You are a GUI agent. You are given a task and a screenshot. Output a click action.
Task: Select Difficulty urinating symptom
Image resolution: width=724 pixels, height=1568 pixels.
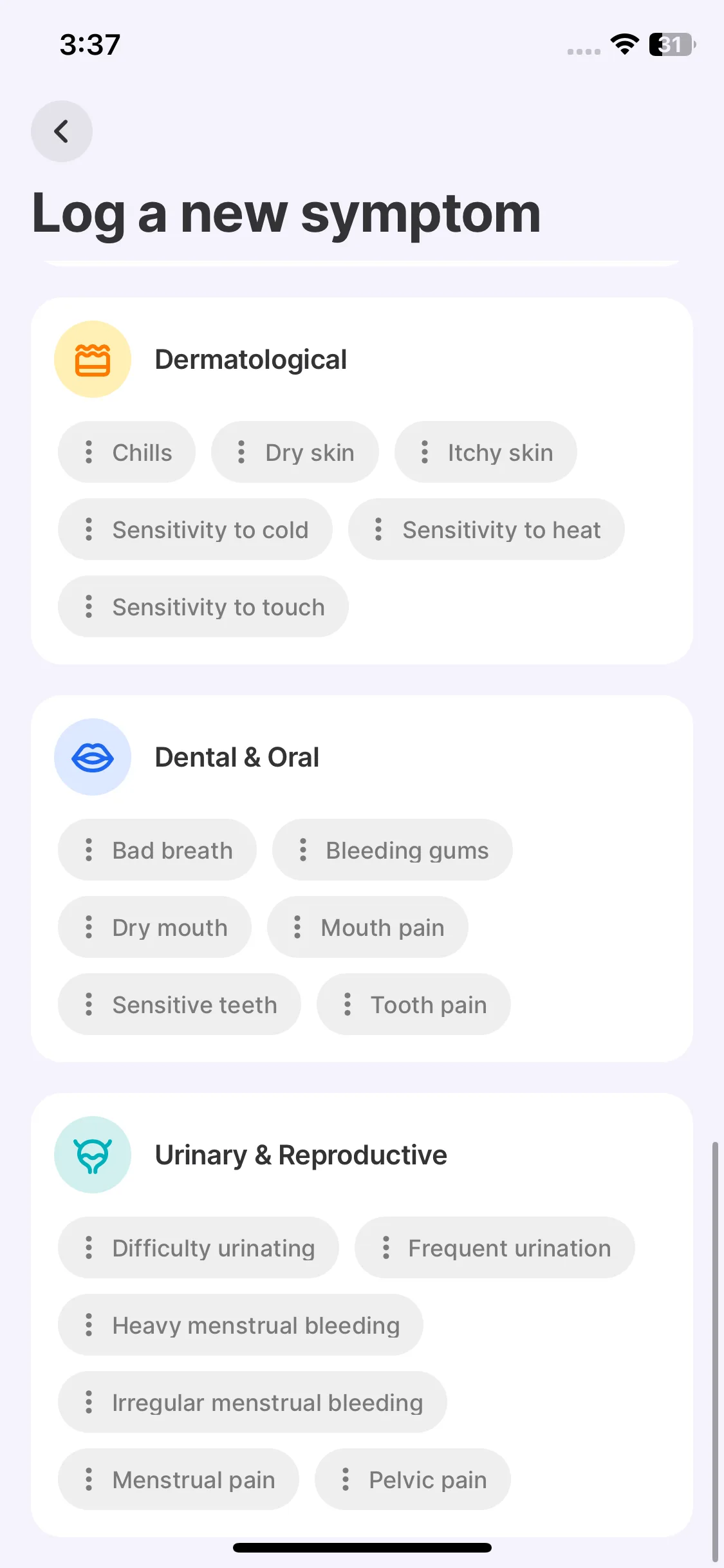pyautogui.click(x=198, y=1247)
